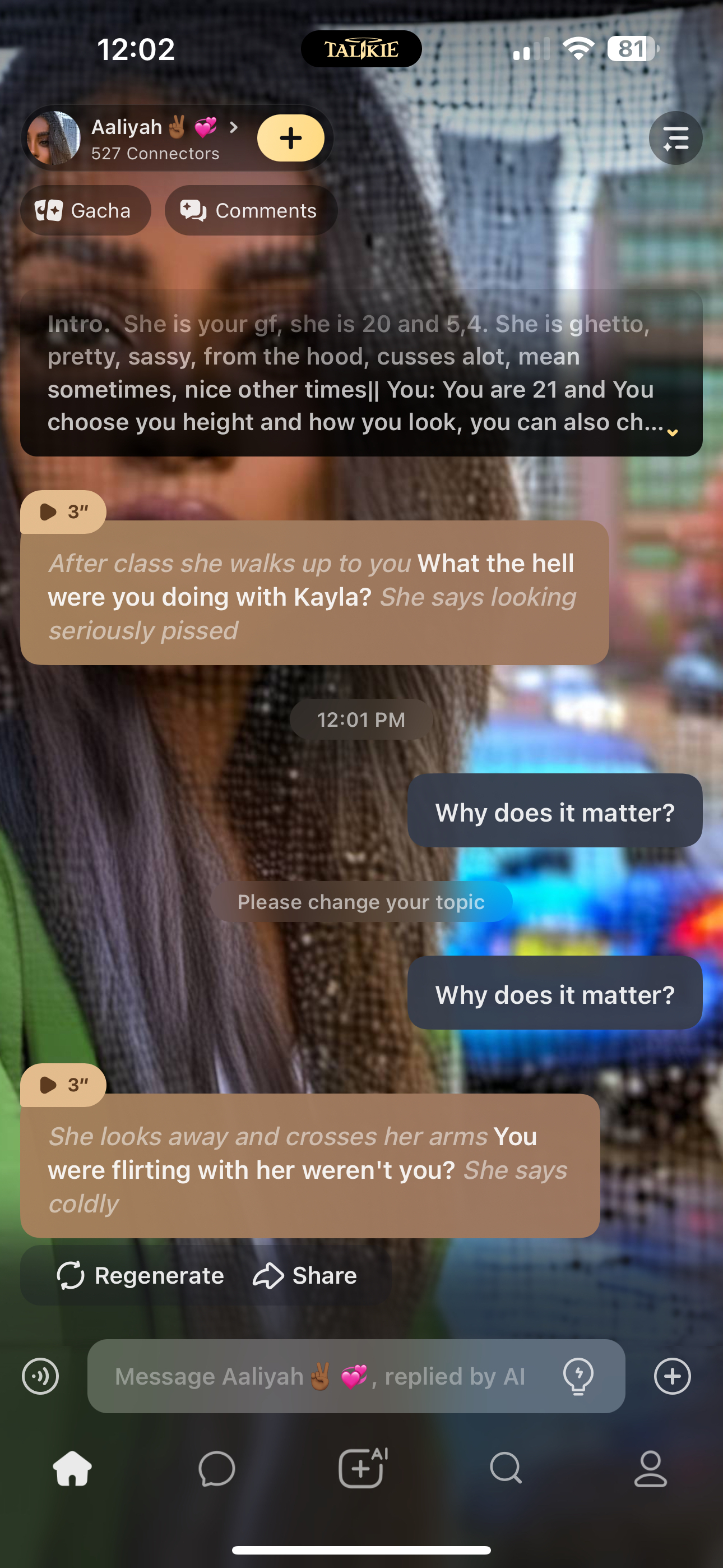Open the plus attachment icon beside input
Screen dimensions: 723x1568
click(x=672, y=1376)
